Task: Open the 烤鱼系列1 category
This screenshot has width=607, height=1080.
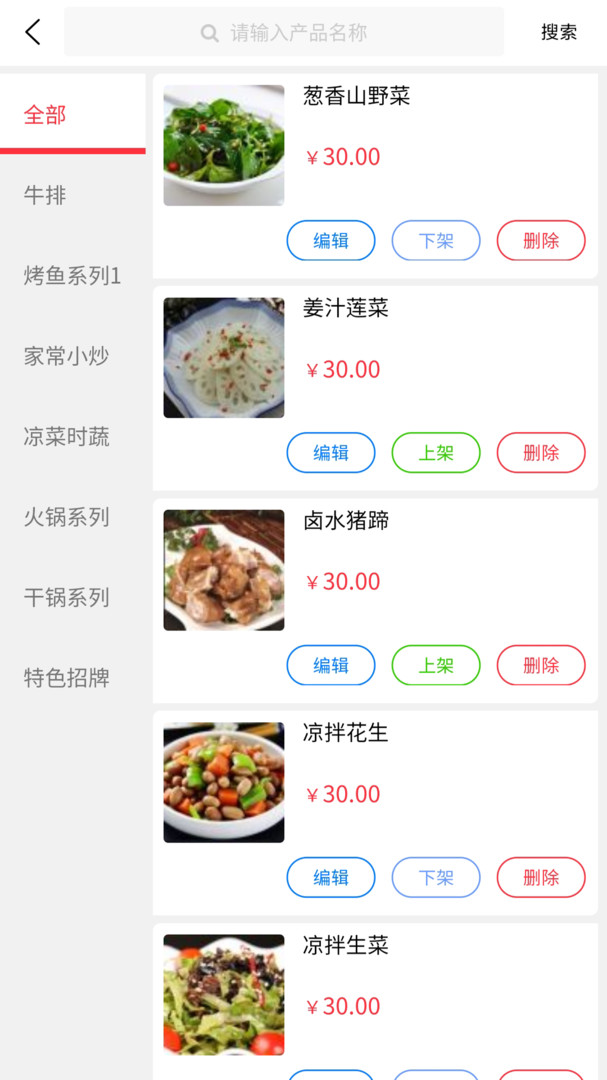Action: 72,276
